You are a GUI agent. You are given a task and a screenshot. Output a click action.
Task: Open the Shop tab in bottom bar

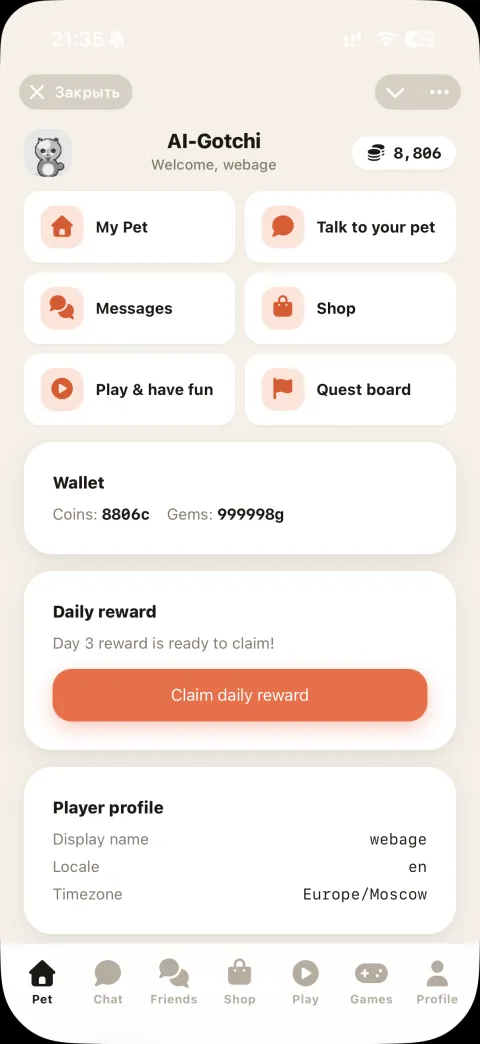pos(240,982)
